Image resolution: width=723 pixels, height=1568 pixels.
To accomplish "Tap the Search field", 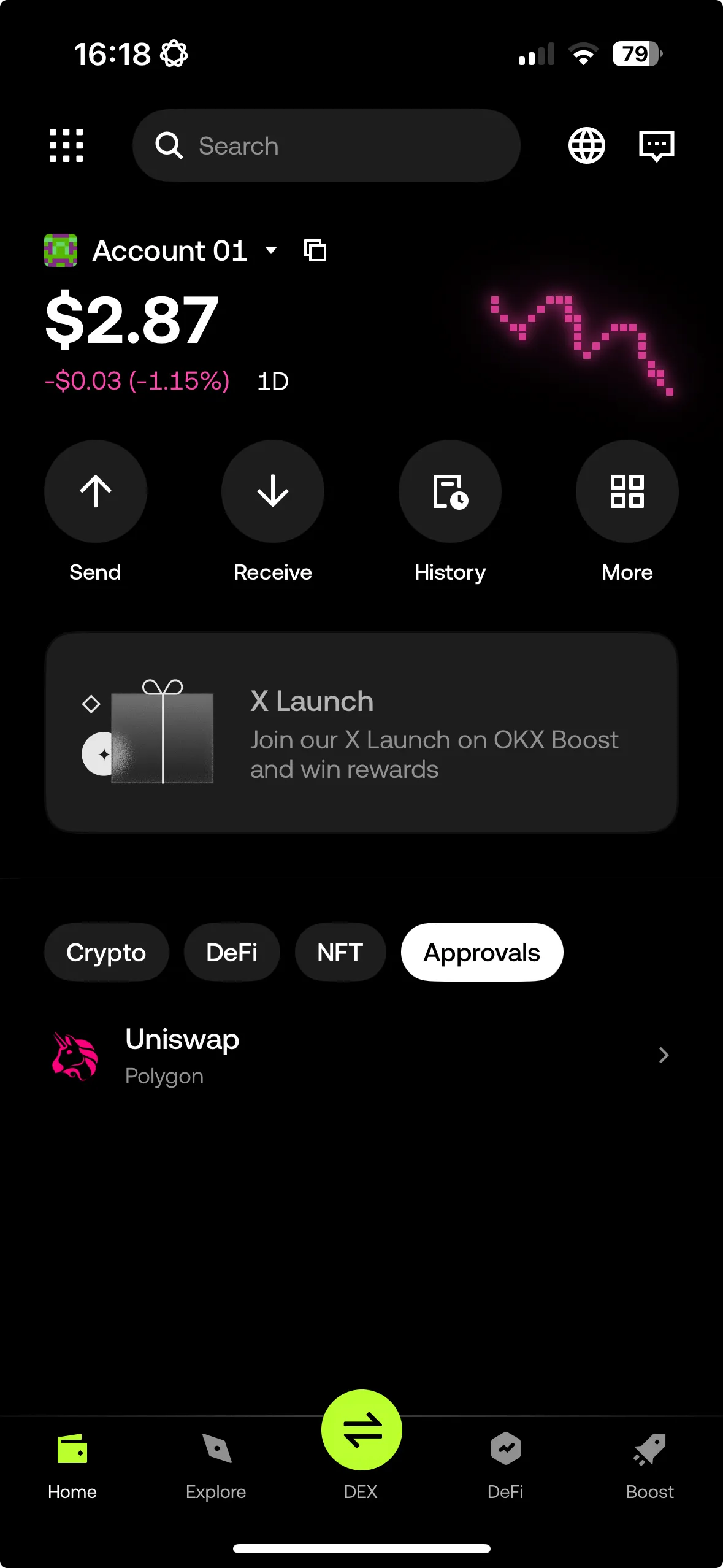I will tap(326, 145).
